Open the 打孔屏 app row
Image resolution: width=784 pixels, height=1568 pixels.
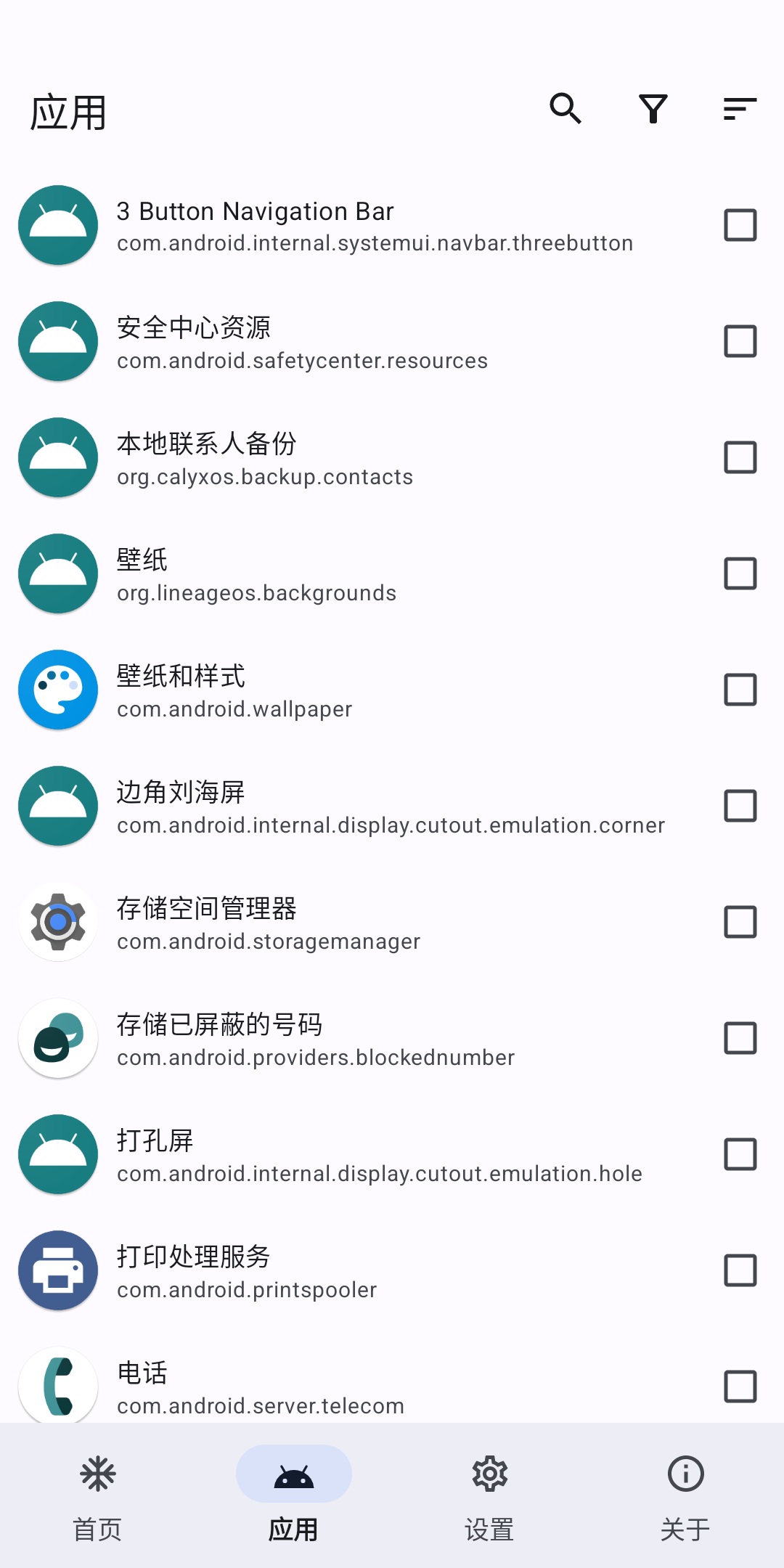pos(392,1154)
